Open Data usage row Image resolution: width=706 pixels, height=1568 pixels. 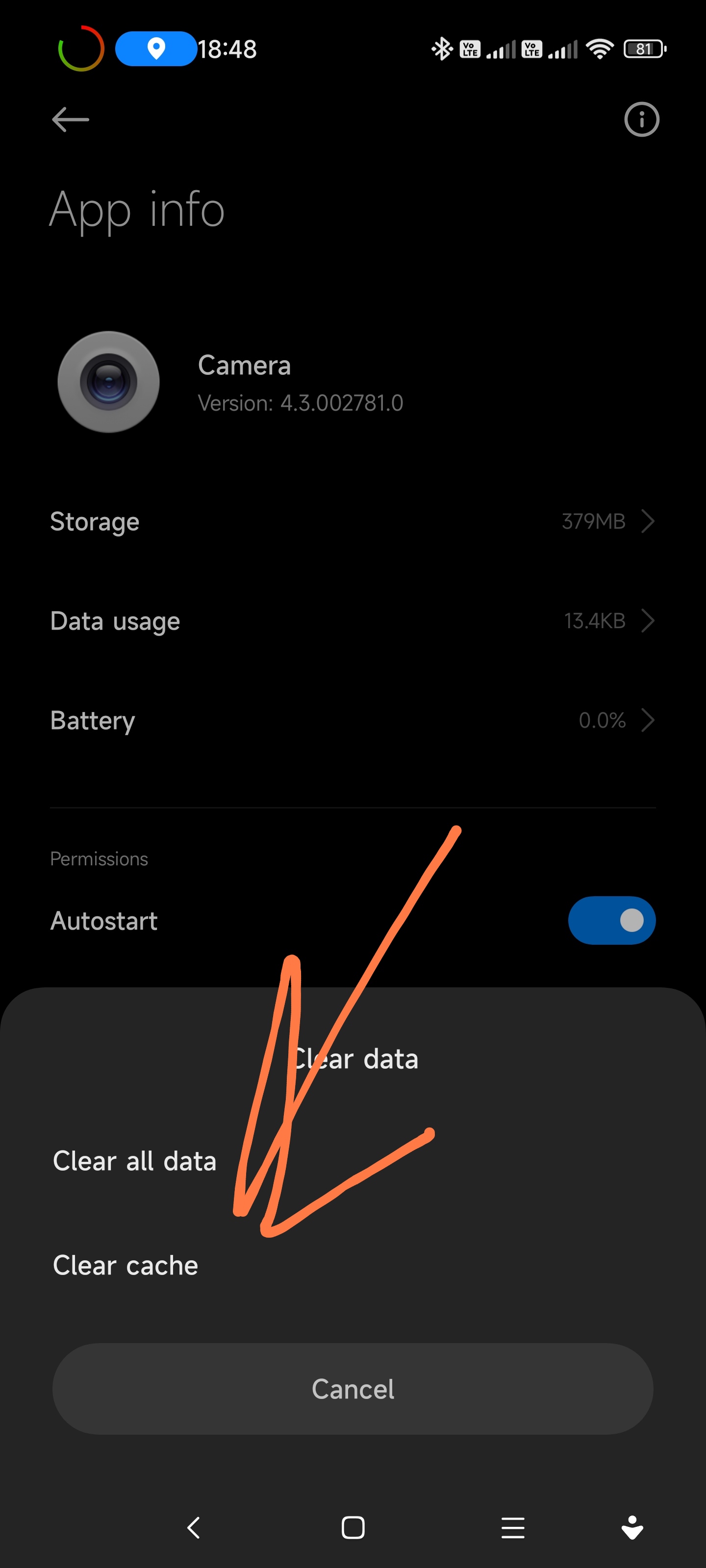(353, 621)
